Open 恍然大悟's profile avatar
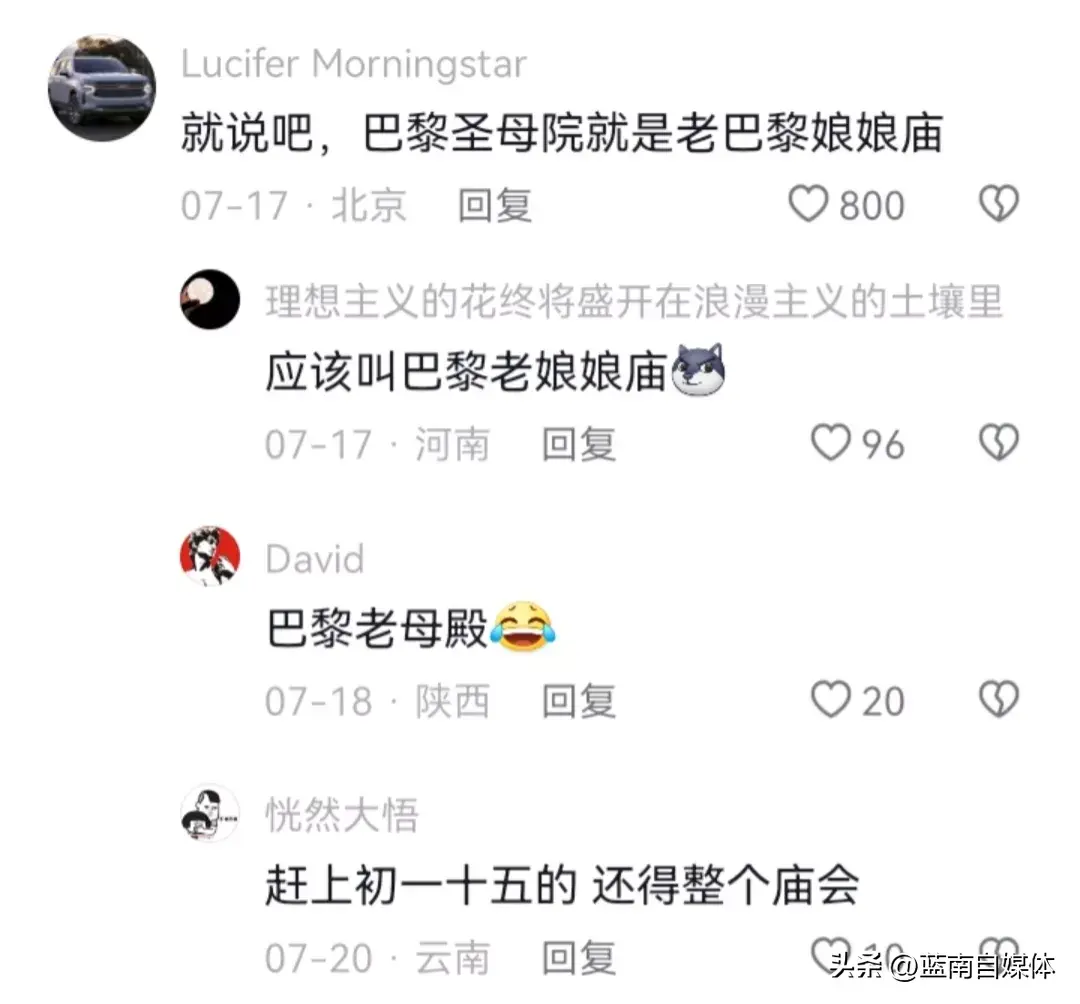Viewport: 1080px width, 1004px height. (x=210, y=812)
